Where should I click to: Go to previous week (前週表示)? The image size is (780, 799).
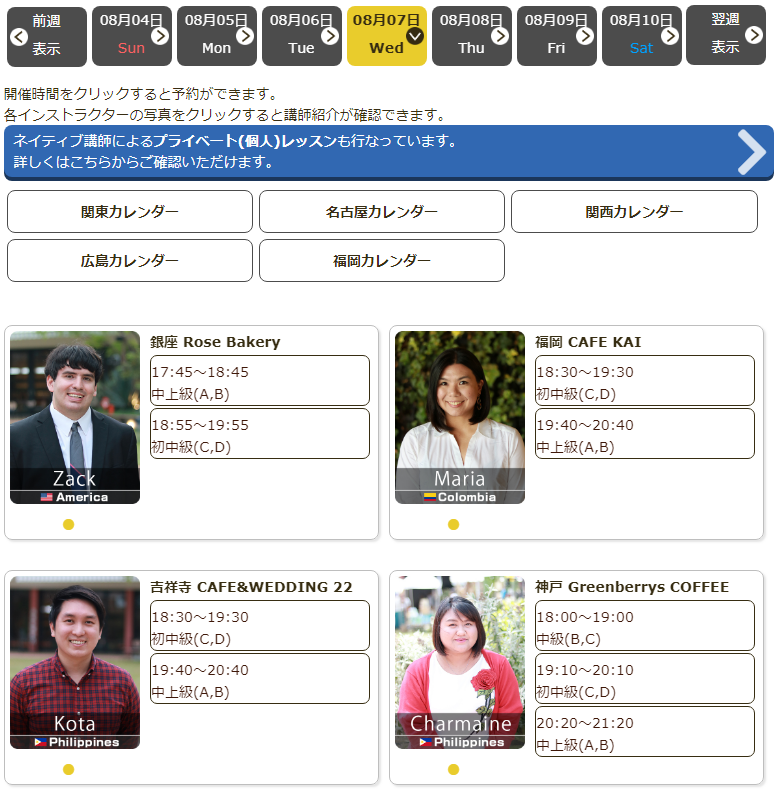click(46, 36)
